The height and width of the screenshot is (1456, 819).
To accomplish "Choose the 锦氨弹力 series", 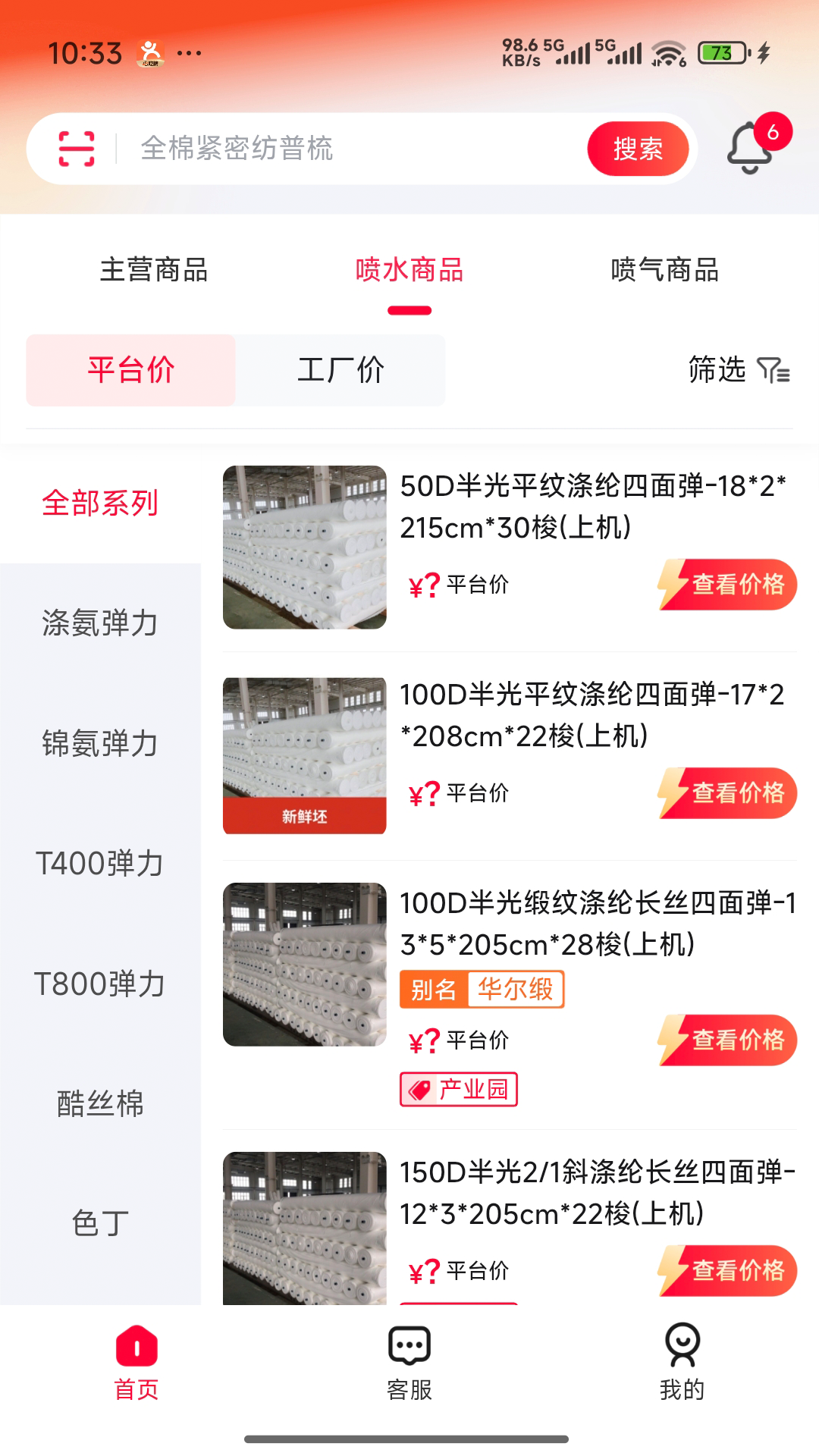I will pyautogui.click(x=100, y=743).
